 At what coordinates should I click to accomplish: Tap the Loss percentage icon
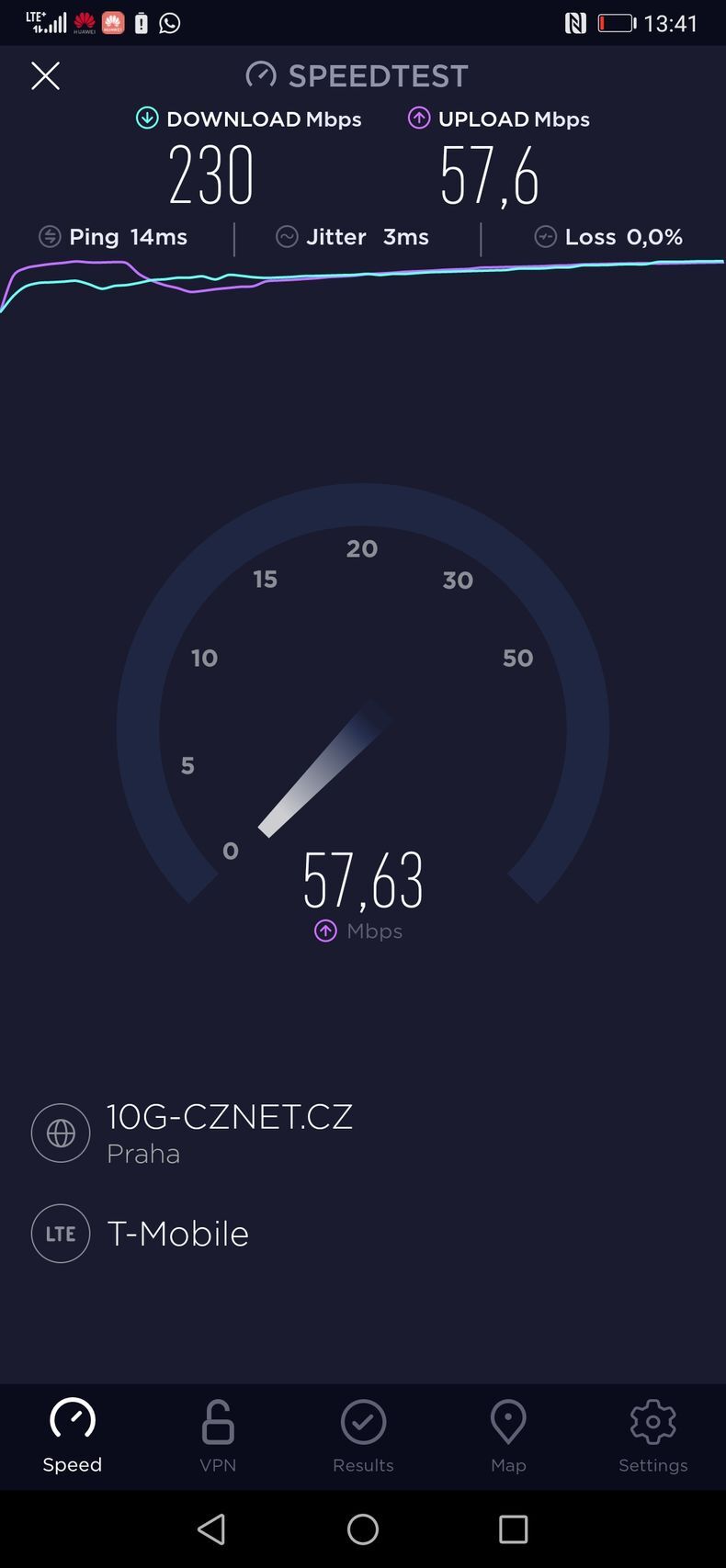coord(546,236)
